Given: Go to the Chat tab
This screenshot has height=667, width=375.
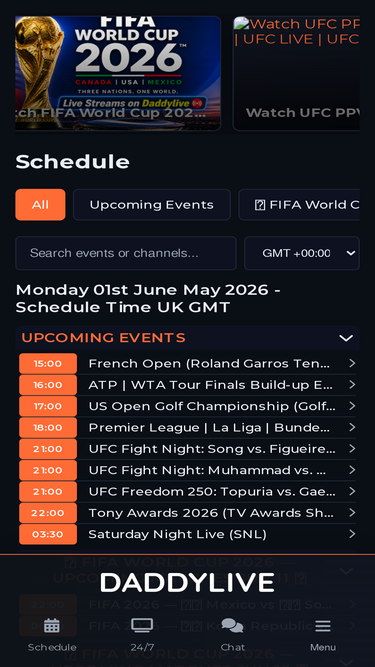Looking at the screenshot, I should point(233,635).
